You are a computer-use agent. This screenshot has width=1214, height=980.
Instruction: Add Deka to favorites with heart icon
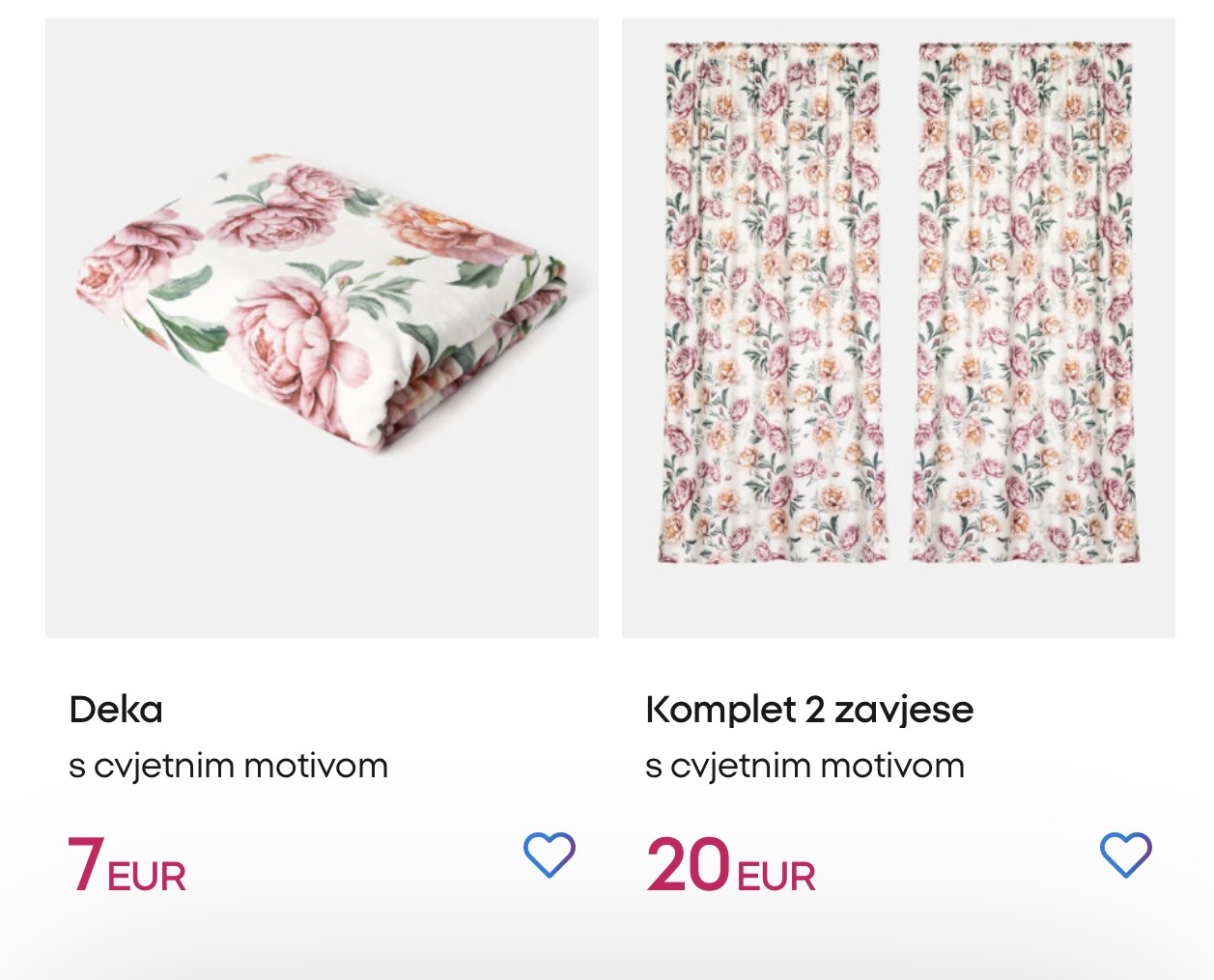549,855
